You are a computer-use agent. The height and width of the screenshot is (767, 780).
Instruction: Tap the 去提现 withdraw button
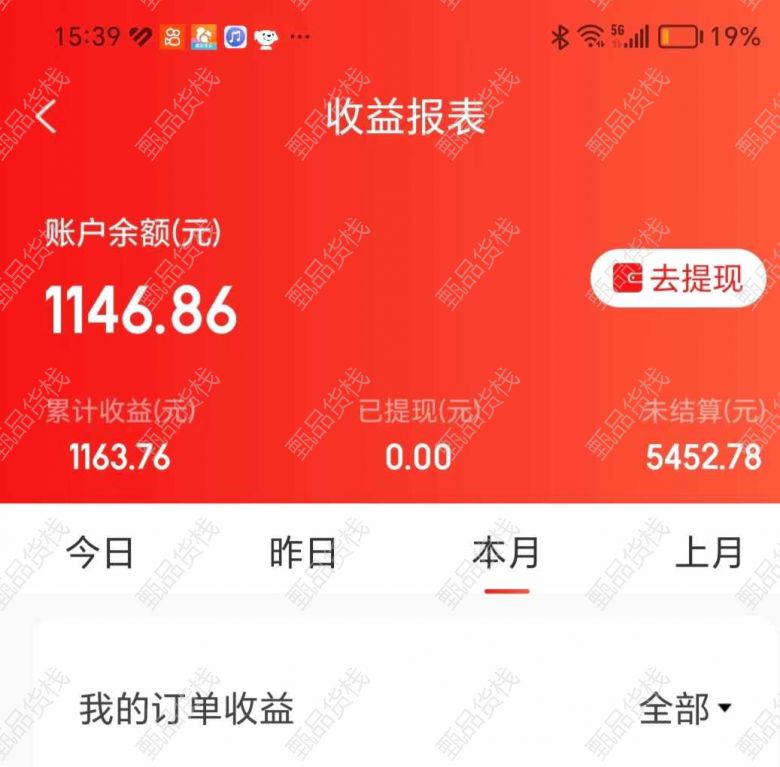pyautogui.click(x=678, y=278)
